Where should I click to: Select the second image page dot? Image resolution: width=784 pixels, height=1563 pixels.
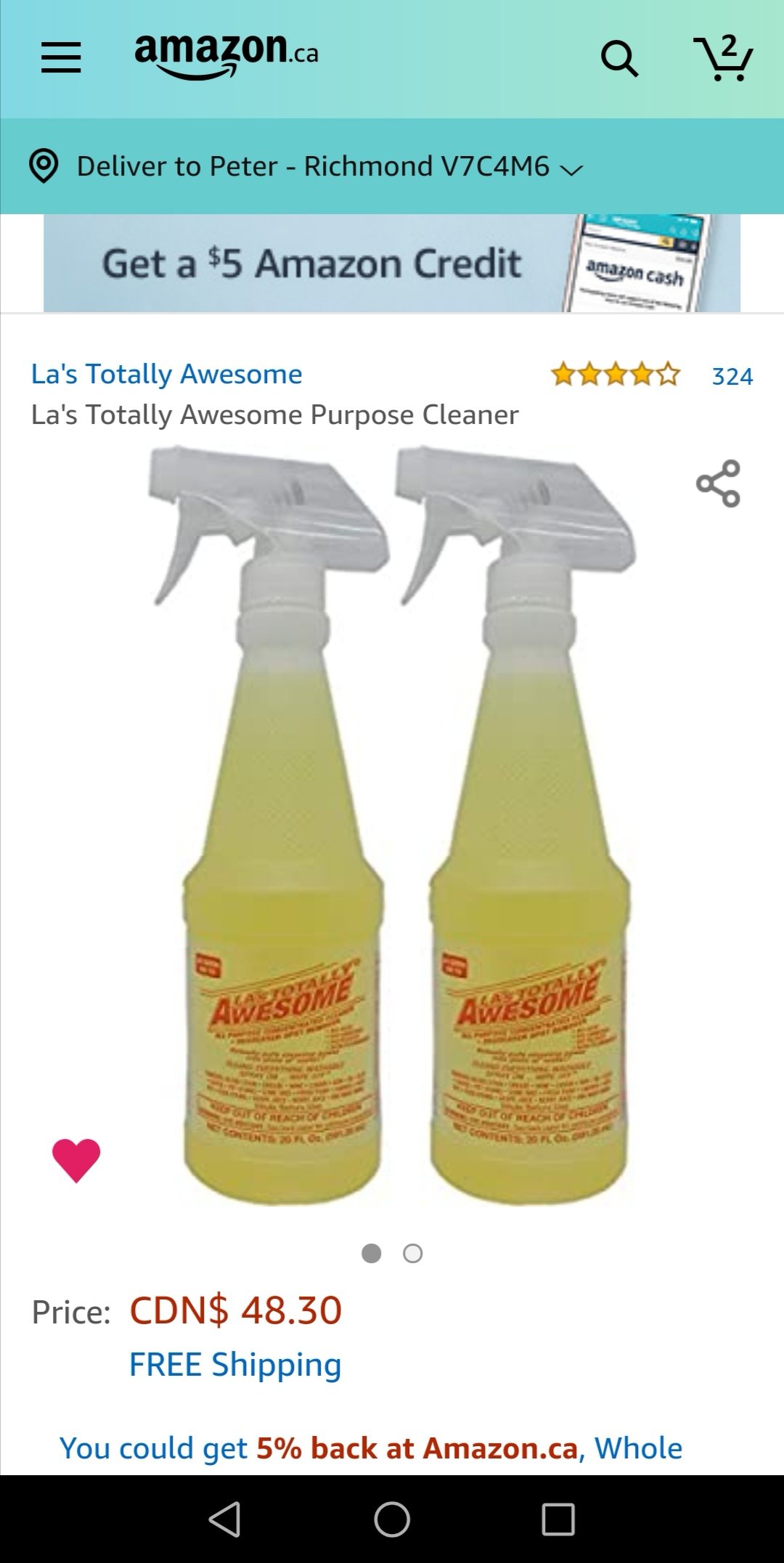(x=412, y=1254)
